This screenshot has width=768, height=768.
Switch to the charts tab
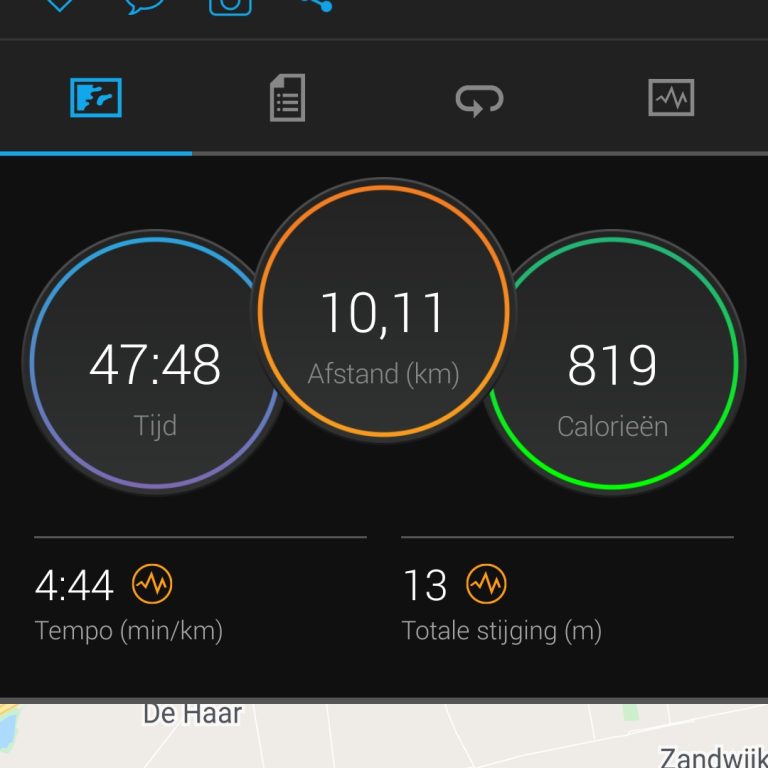670,99
